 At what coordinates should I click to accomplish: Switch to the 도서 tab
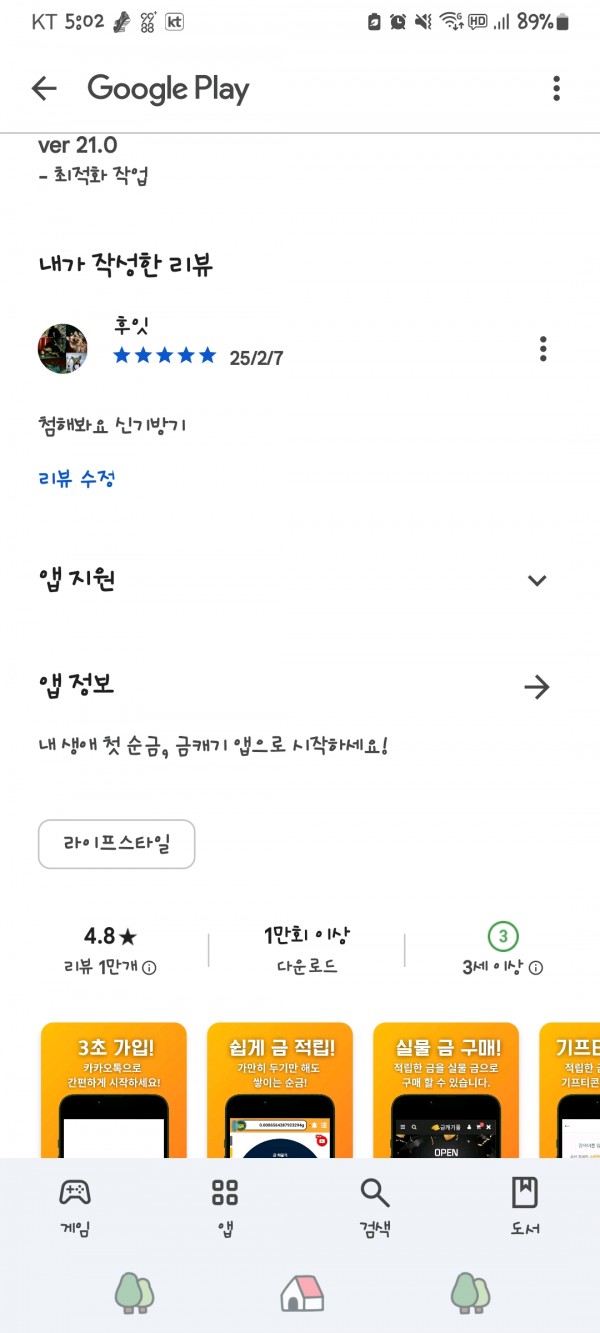click(525, 1207)
